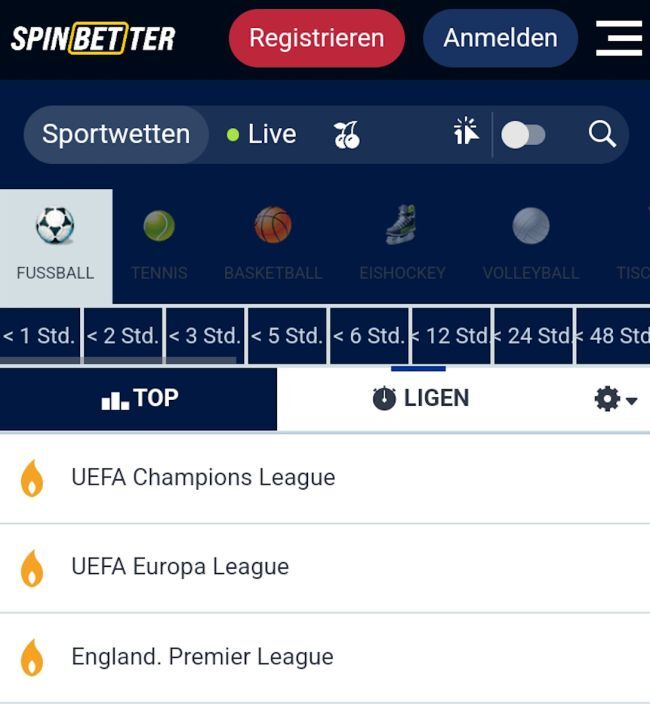Open the Volleyball category
The height and width of the screenshot is (704, 650).
[x=530, y=245]
